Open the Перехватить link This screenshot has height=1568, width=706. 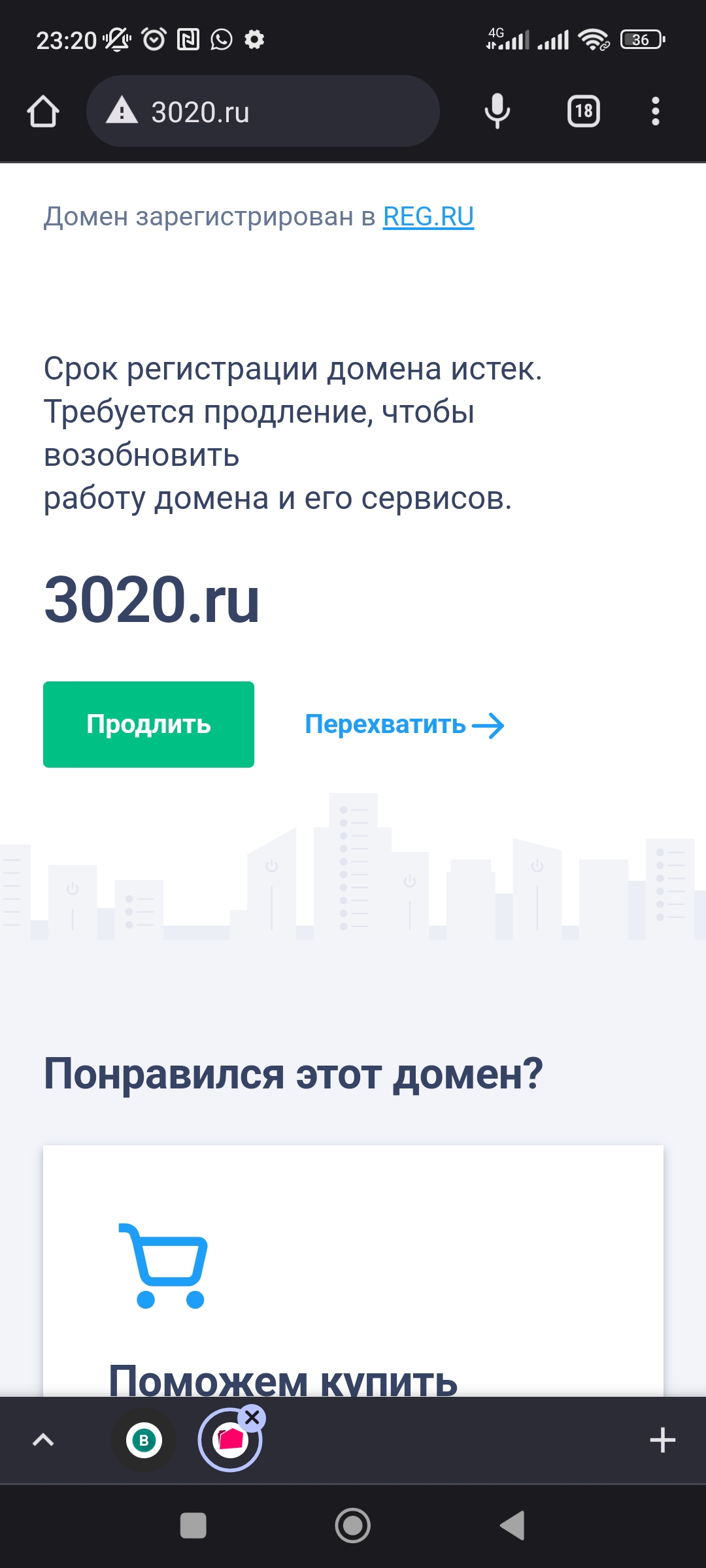[x=404, y=725]
